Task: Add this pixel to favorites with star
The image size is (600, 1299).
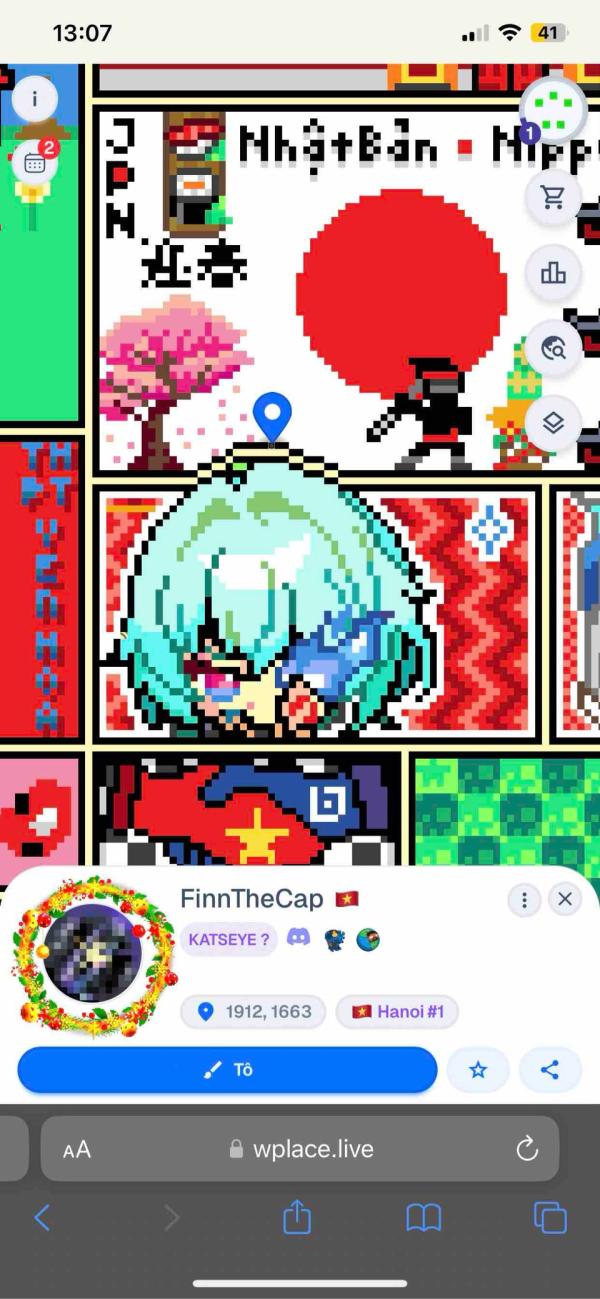Action: (x=478, y=1069)
